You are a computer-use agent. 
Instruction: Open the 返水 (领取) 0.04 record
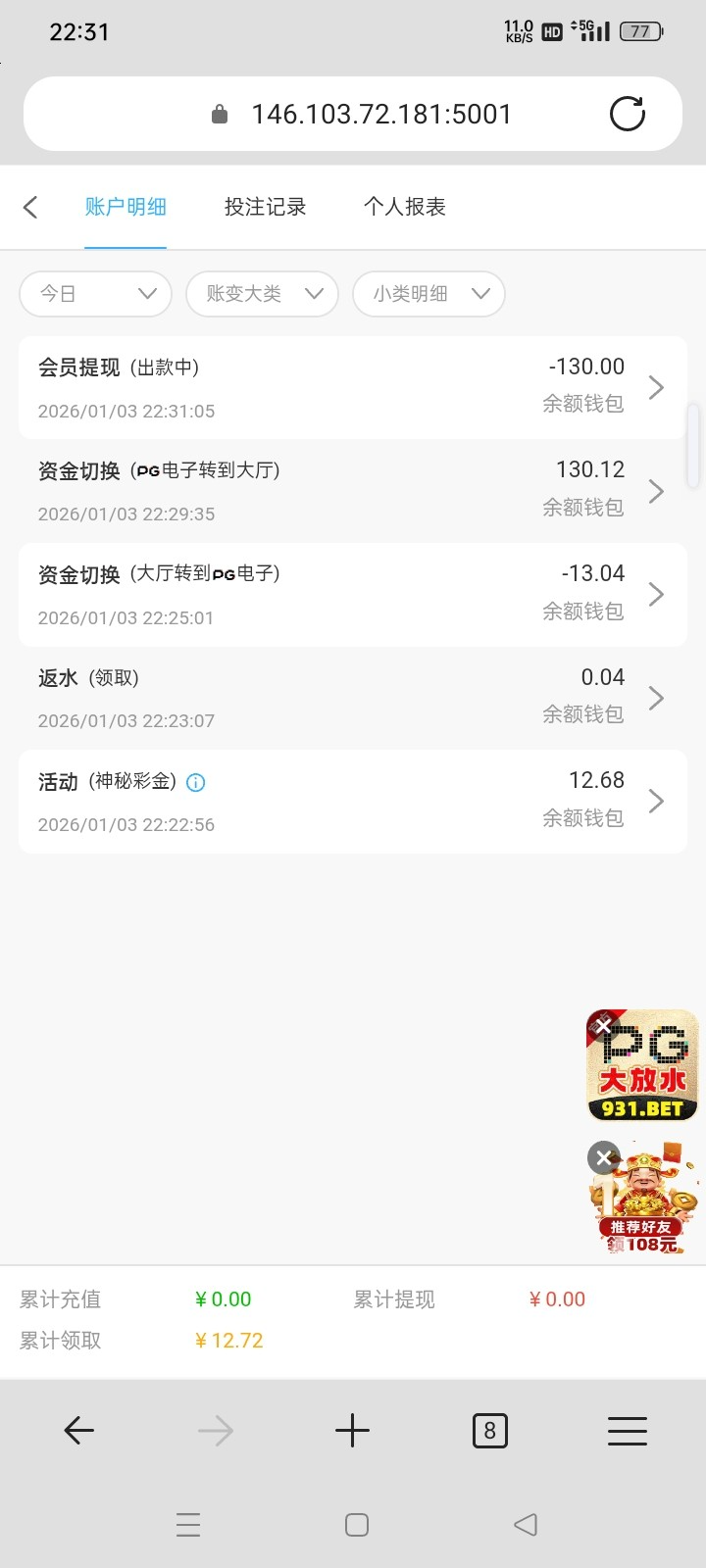tap(352, 698)
